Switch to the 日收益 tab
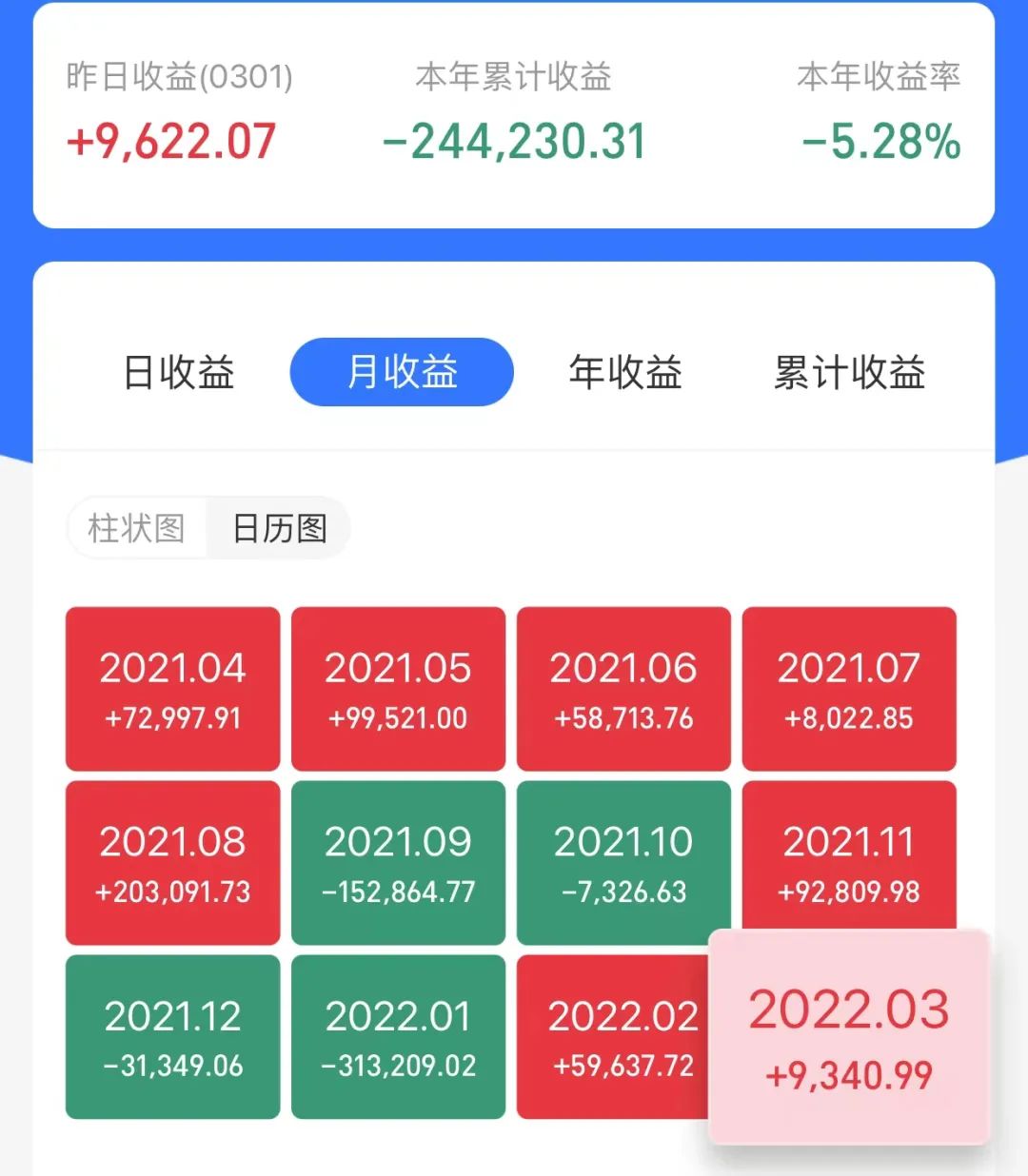This screenshot has height=1176, width=1028. point(179,372)
